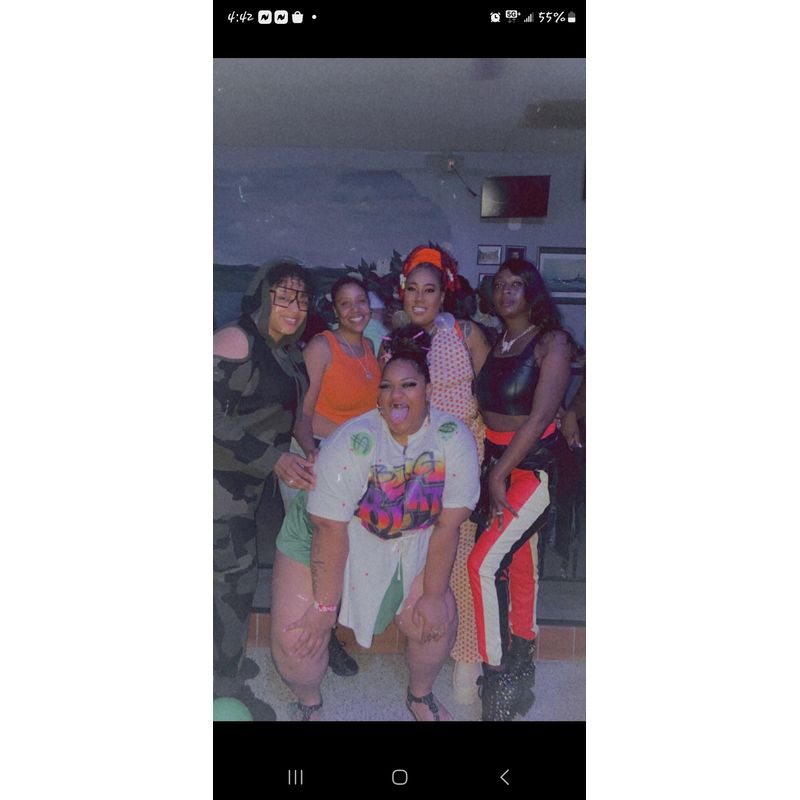Screen dimensions: 800x800
Task: Go back using the navigation bar
Action: pyautogui.click(x=504, y=777)
